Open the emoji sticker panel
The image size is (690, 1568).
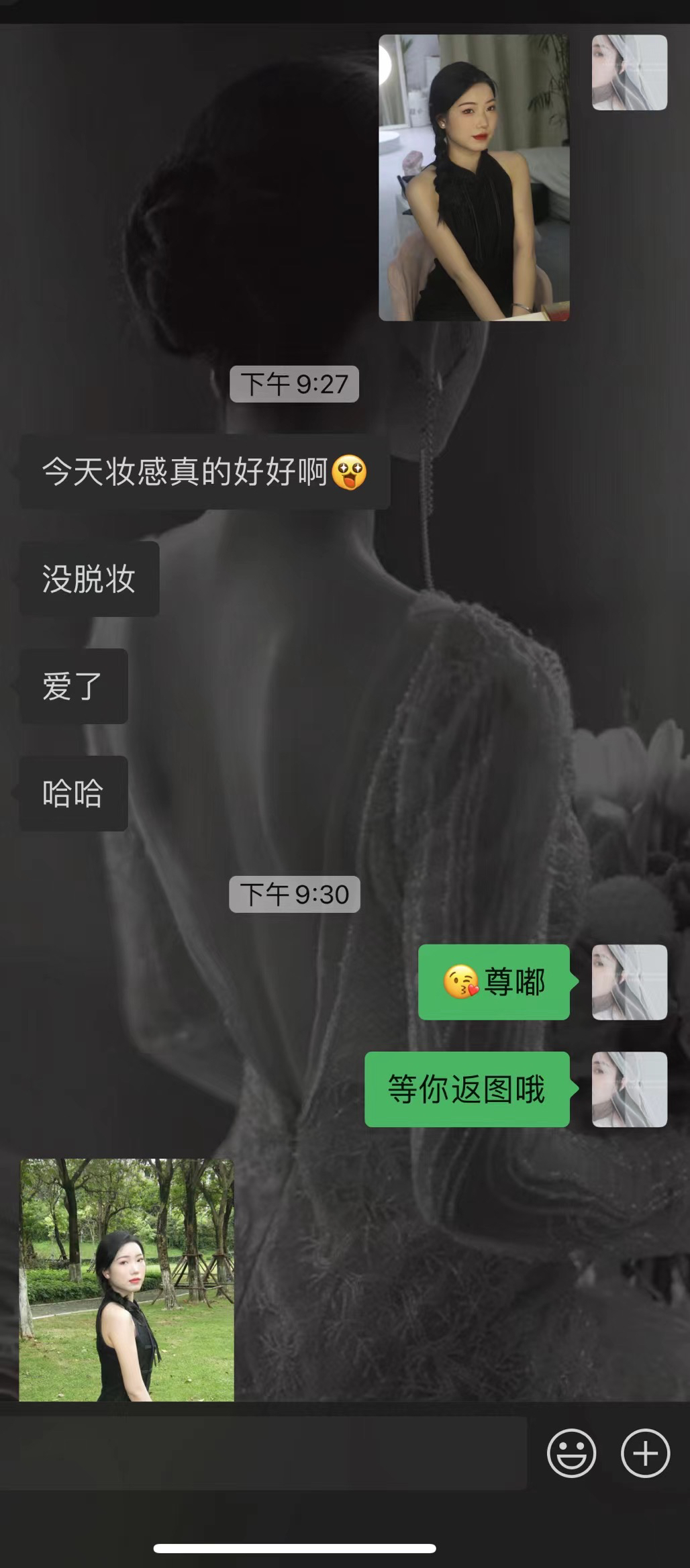571,1453
